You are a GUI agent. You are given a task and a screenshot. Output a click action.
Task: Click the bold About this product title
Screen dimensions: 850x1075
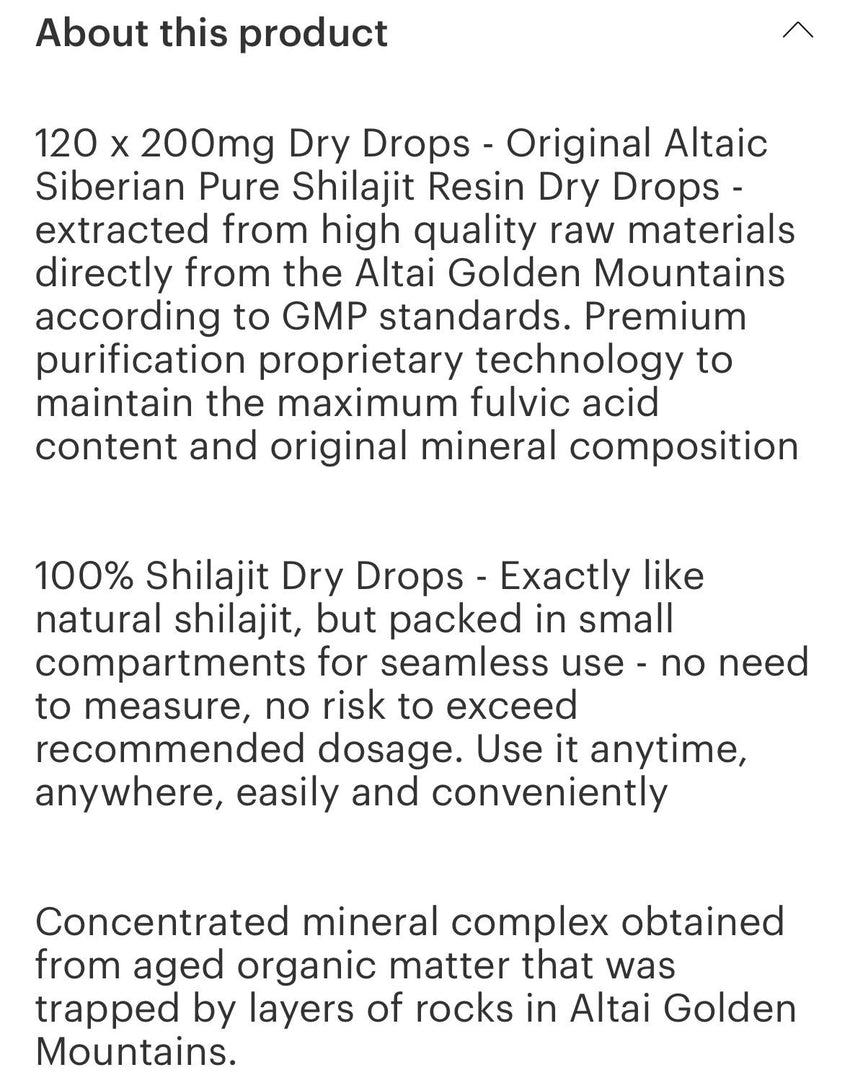pos(210,32)
